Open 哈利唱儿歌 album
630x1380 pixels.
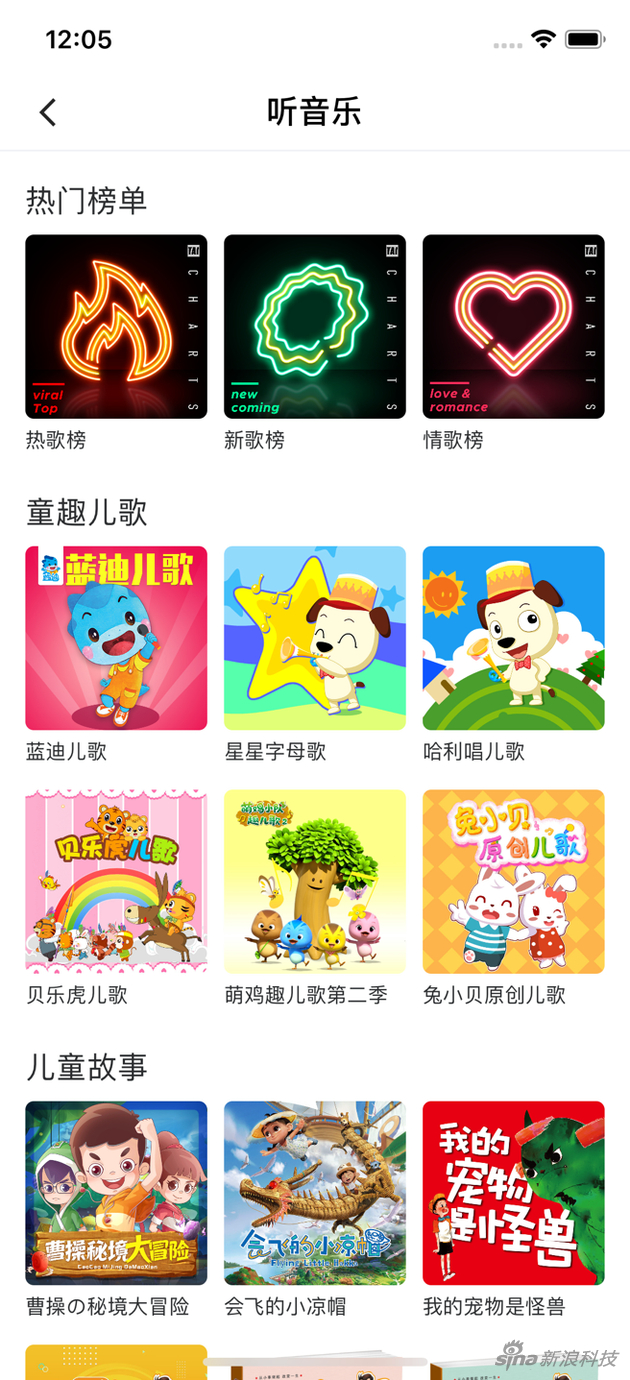click(513, 638)
